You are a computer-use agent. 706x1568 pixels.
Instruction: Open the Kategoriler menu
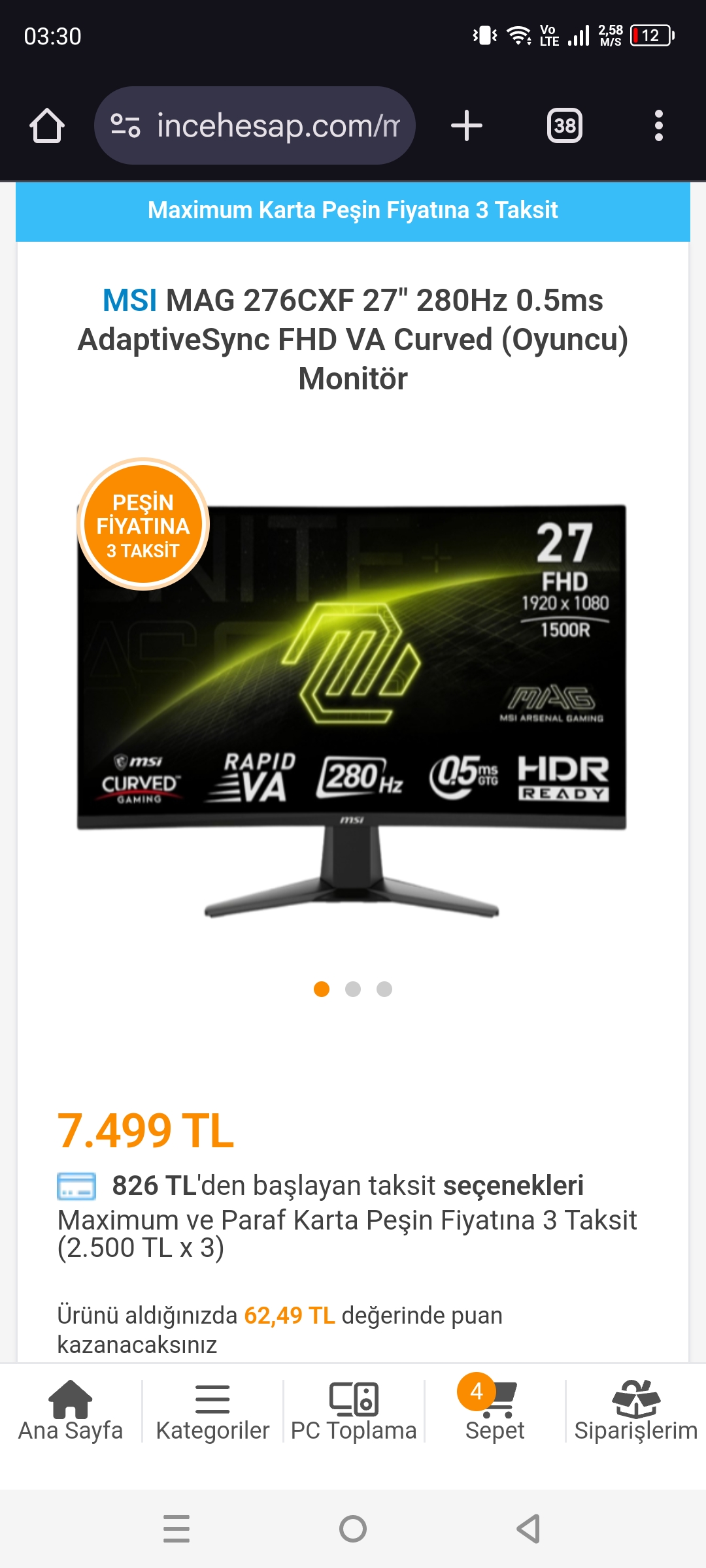point(212,1411)
